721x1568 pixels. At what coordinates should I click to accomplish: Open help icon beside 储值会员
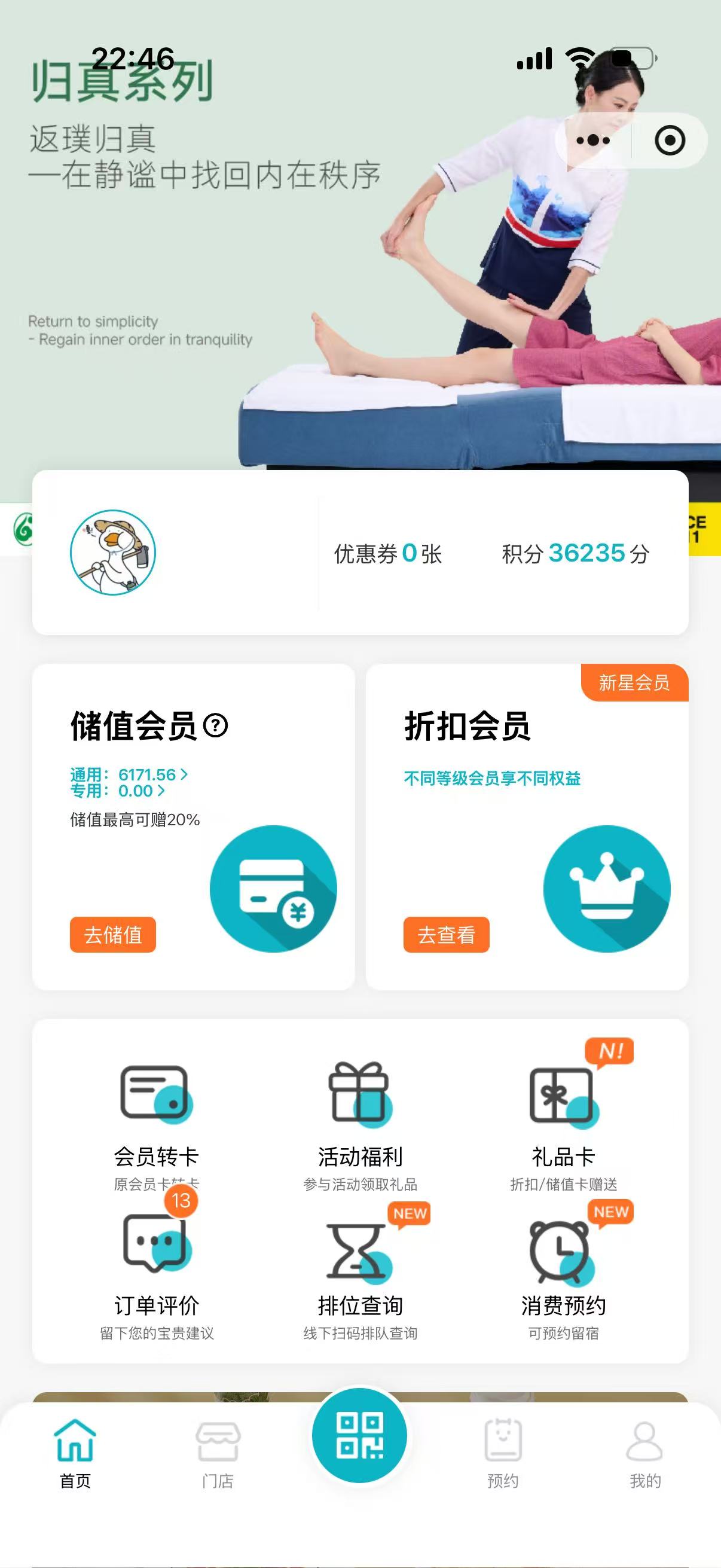[x=215, y=725]
